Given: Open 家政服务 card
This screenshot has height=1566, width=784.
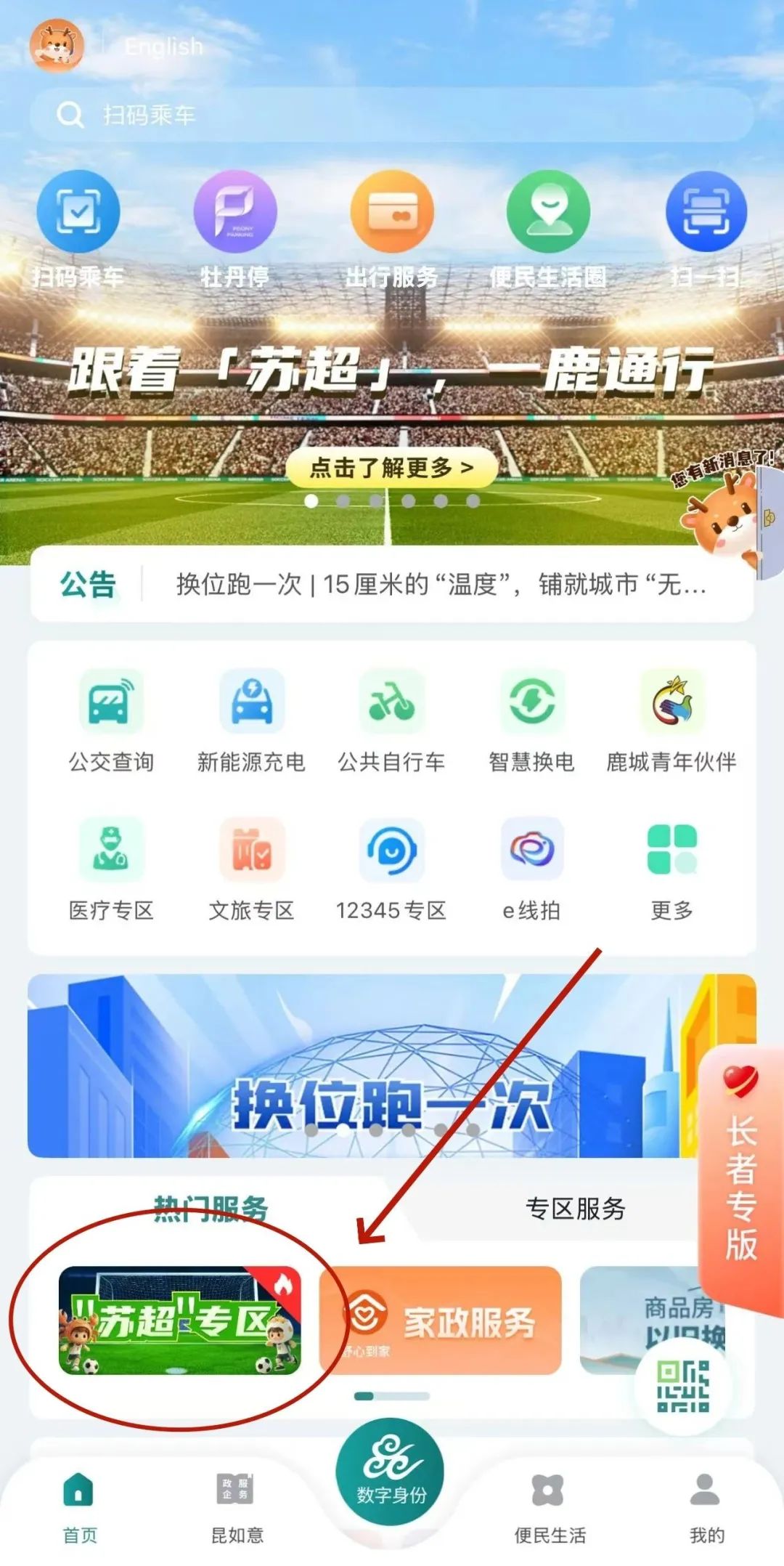Looking at the screenshot, I should point(441,1320).
